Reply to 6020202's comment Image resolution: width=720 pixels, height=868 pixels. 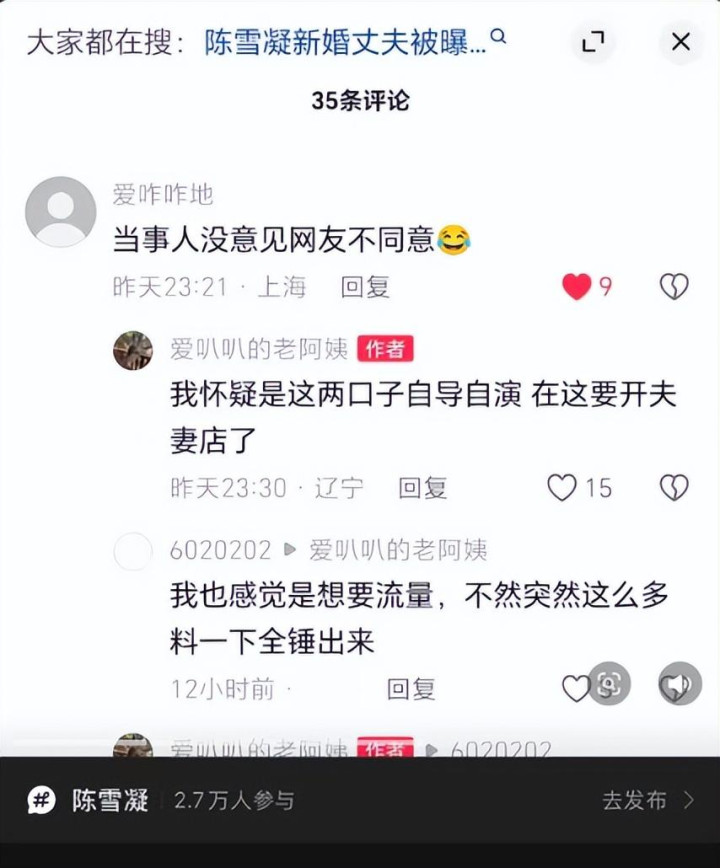click(x=411, y=688)
